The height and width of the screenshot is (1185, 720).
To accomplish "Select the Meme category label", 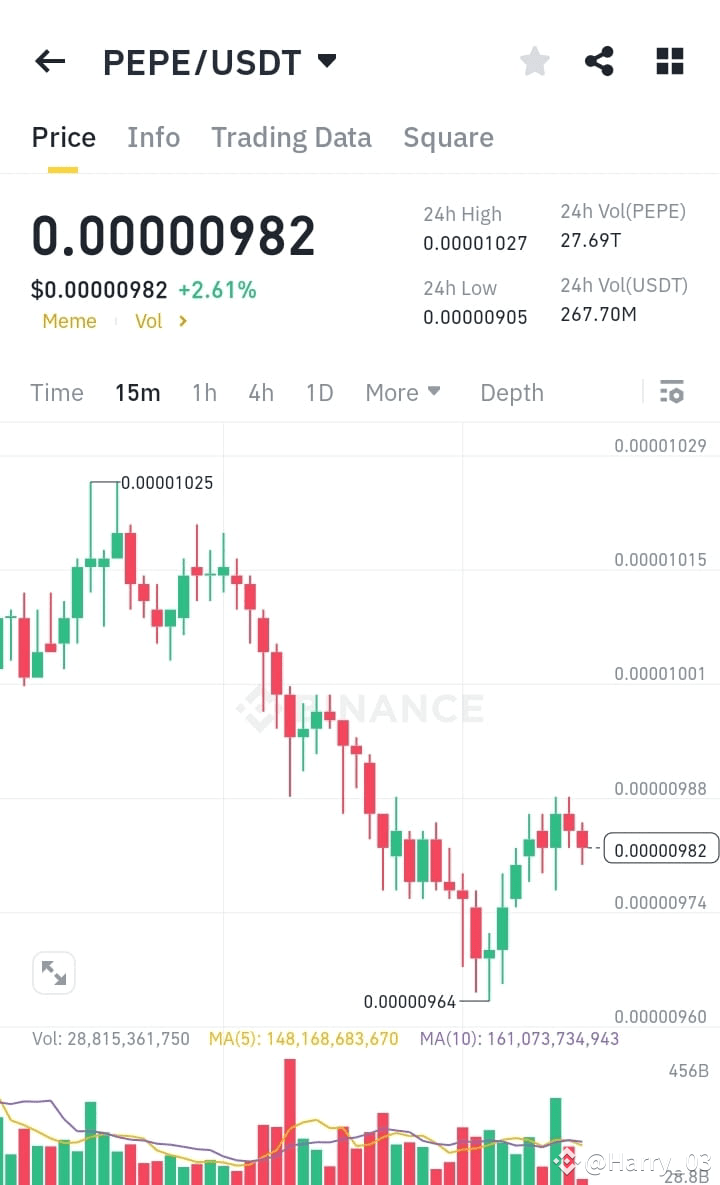I will (x=69, y=321).
